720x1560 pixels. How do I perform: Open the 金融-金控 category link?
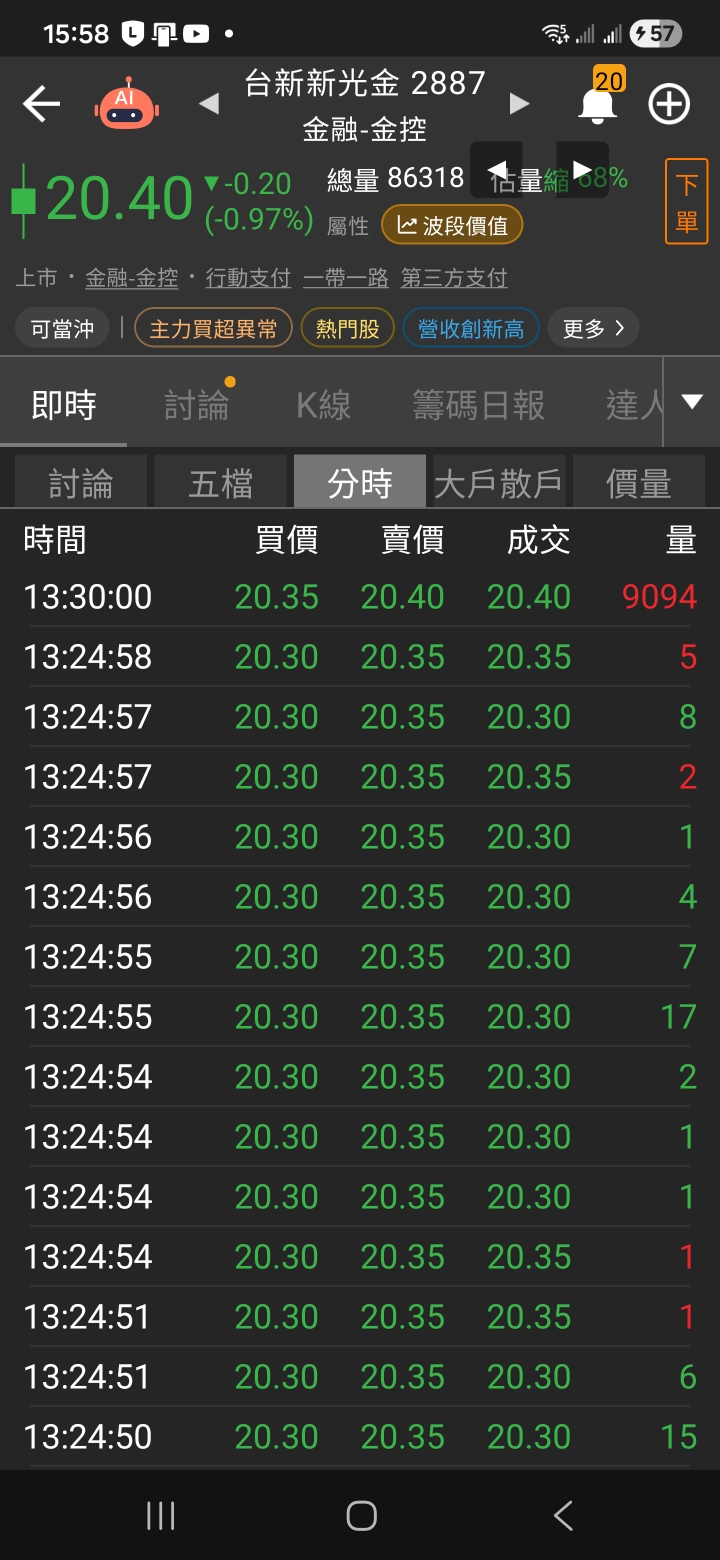click(x=131, y=278)
